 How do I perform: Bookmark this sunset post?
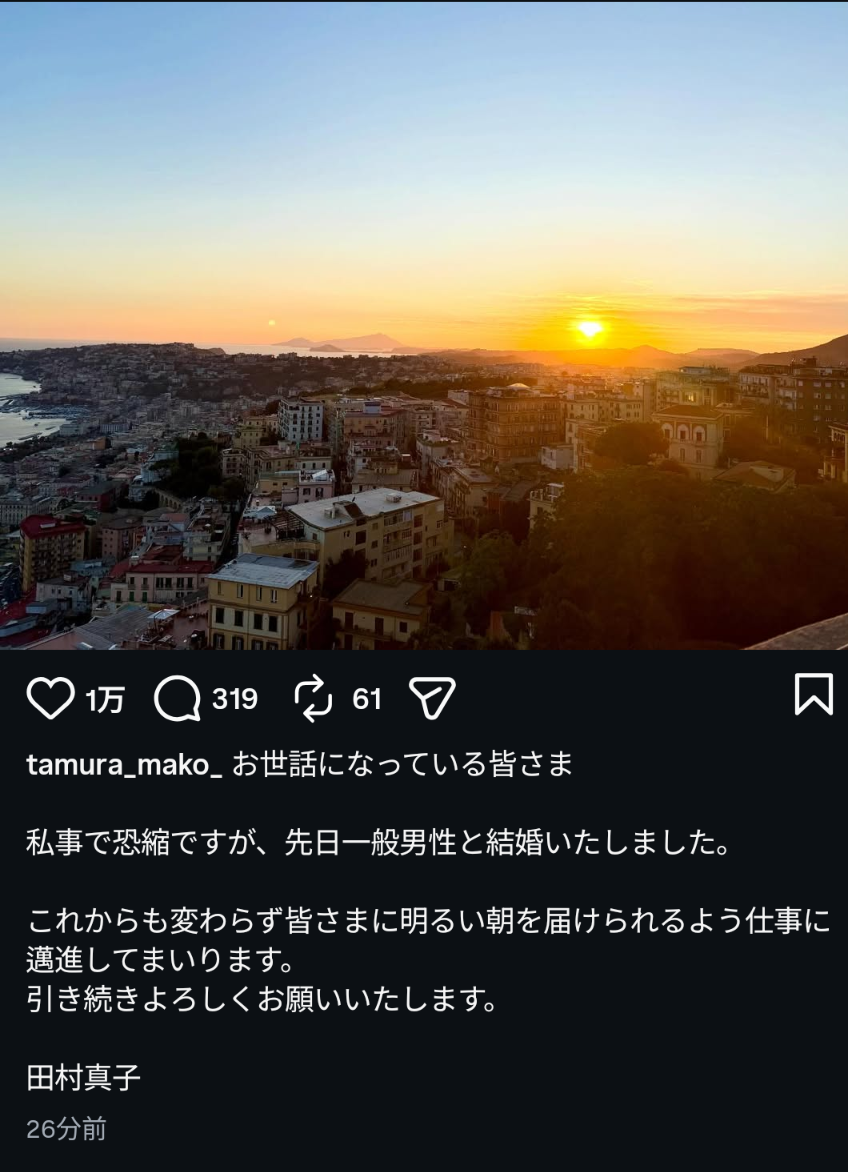(813, 694)
